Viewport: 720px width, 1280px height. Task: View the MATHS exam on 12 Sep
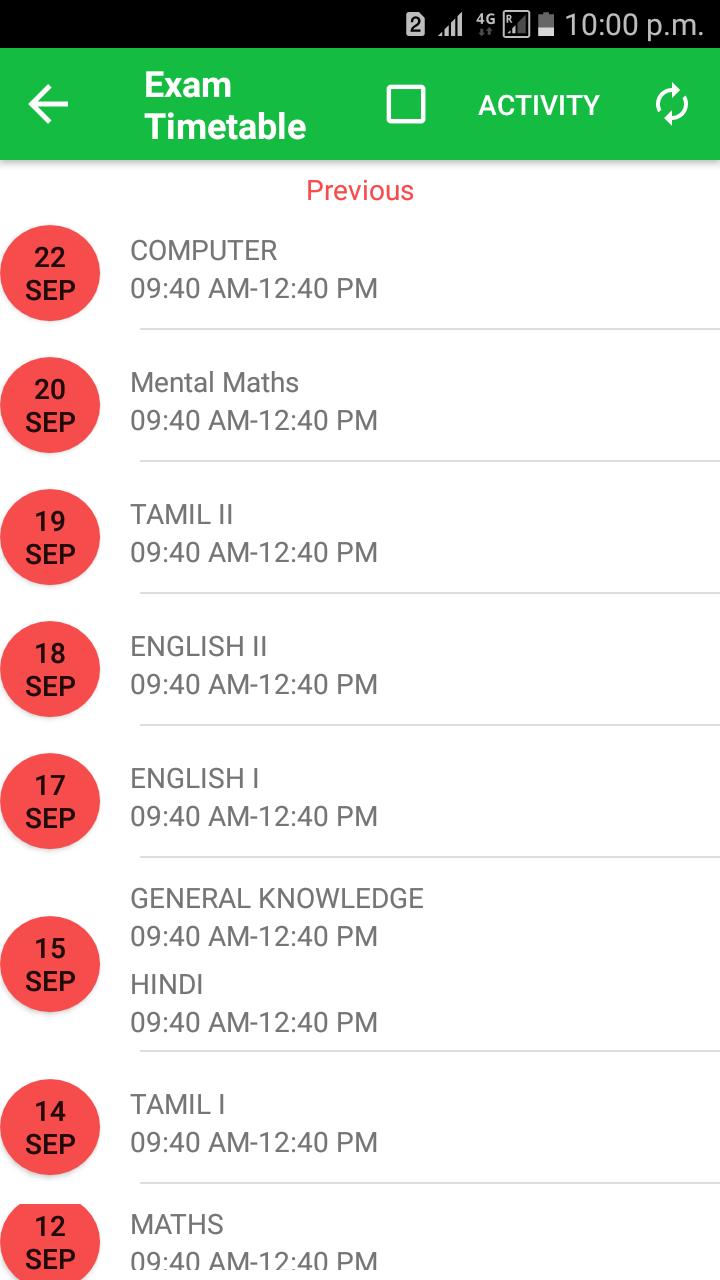pyautogui.click(x=360, y=1240)
